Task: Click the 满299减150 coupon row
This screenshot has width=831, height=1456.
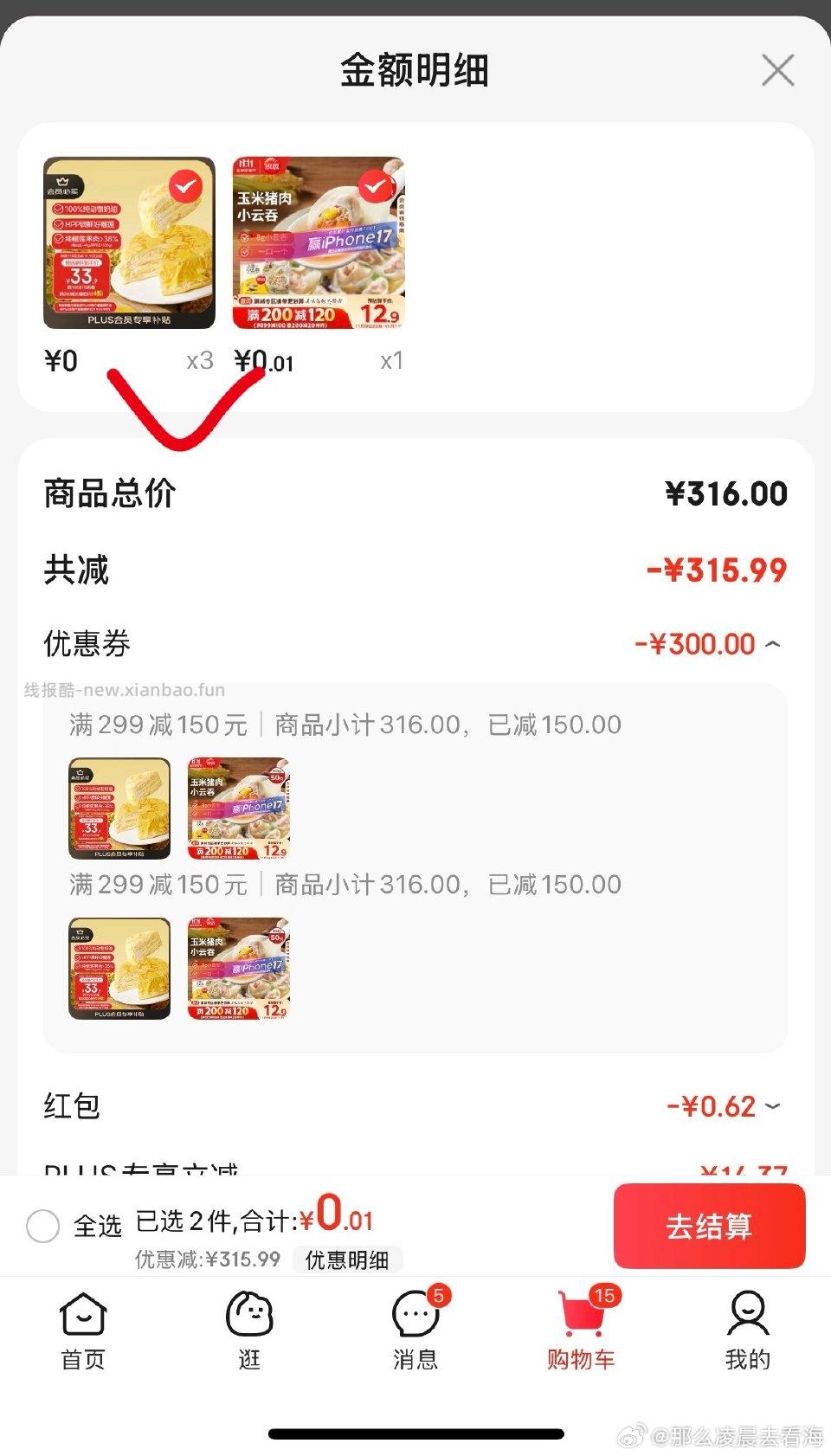Action: [346, 725]
